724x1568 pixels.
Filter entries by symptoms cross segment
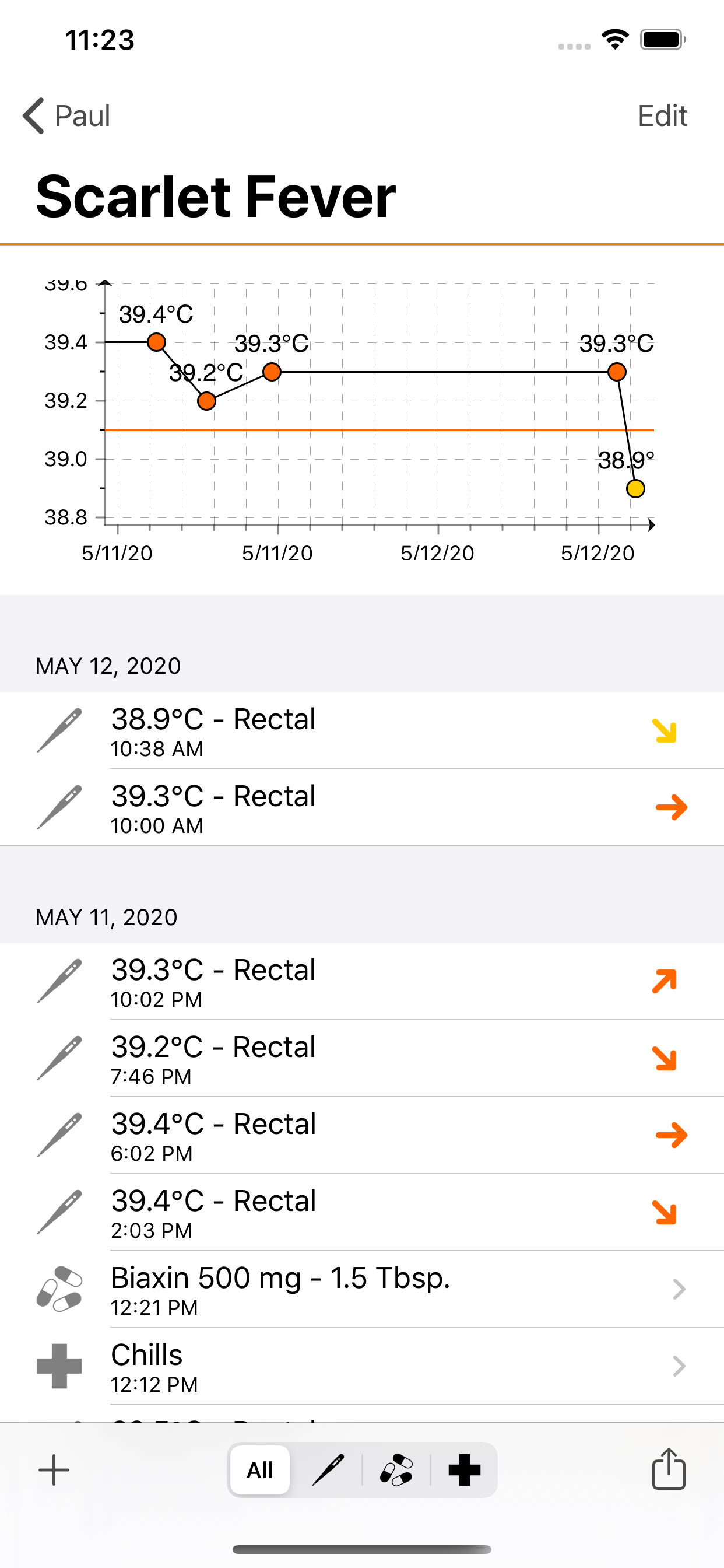point(464,1470)
